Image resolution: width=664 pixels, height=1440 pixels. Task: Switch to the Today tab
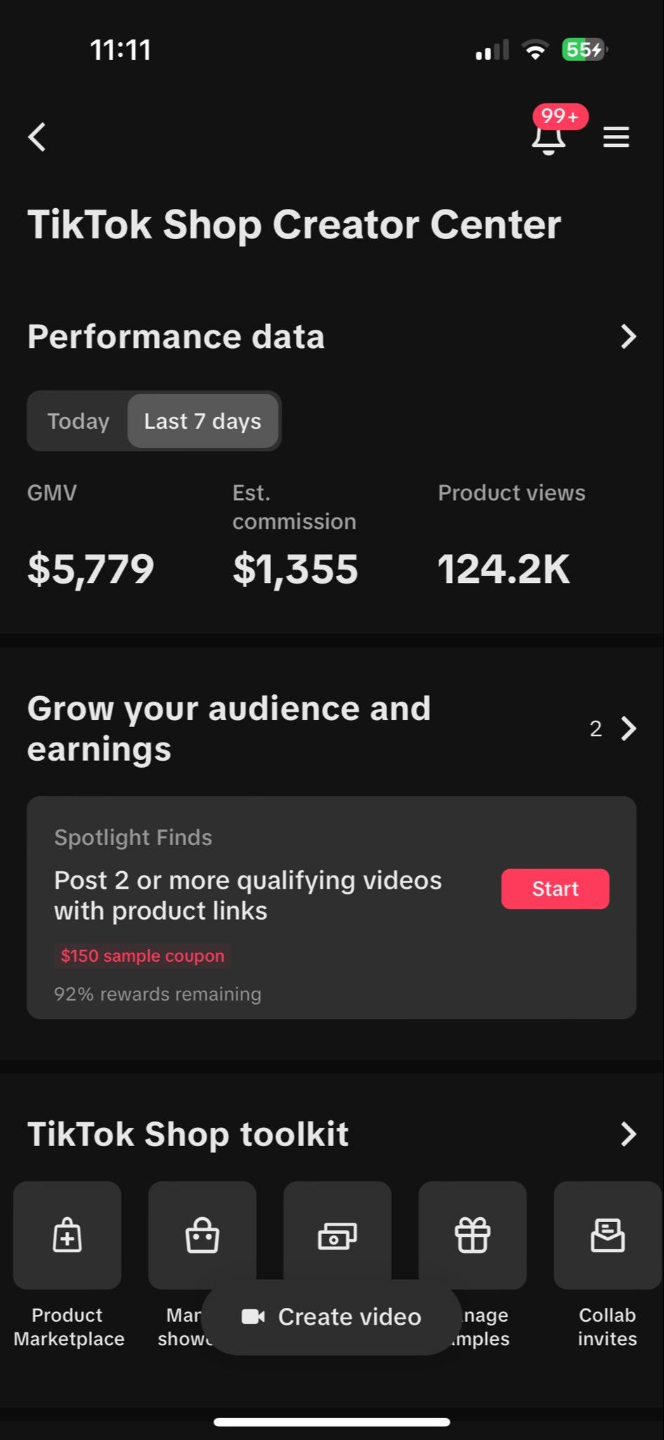click(78, 421)
